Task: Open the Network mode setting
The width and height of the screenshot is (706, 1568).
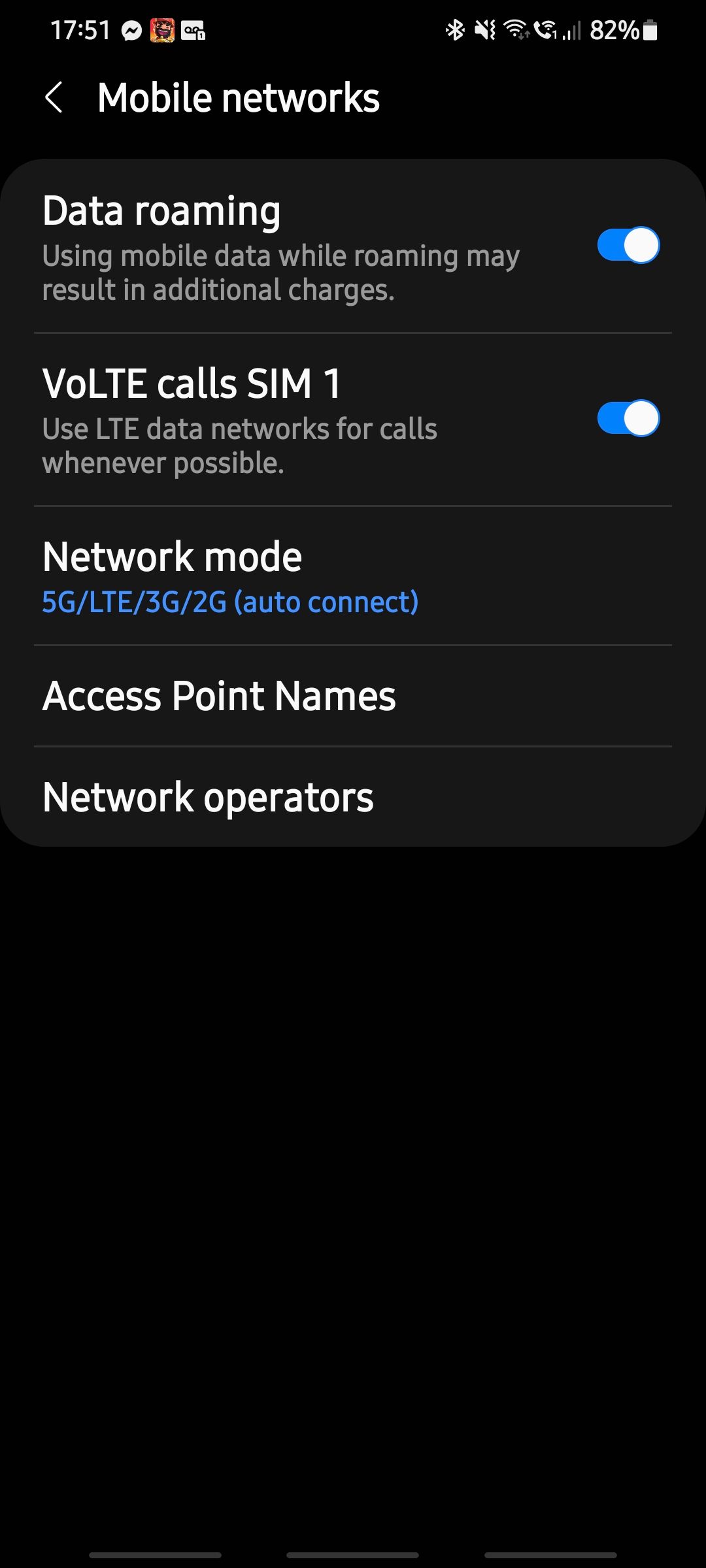Action: click(x=353, y=576)
